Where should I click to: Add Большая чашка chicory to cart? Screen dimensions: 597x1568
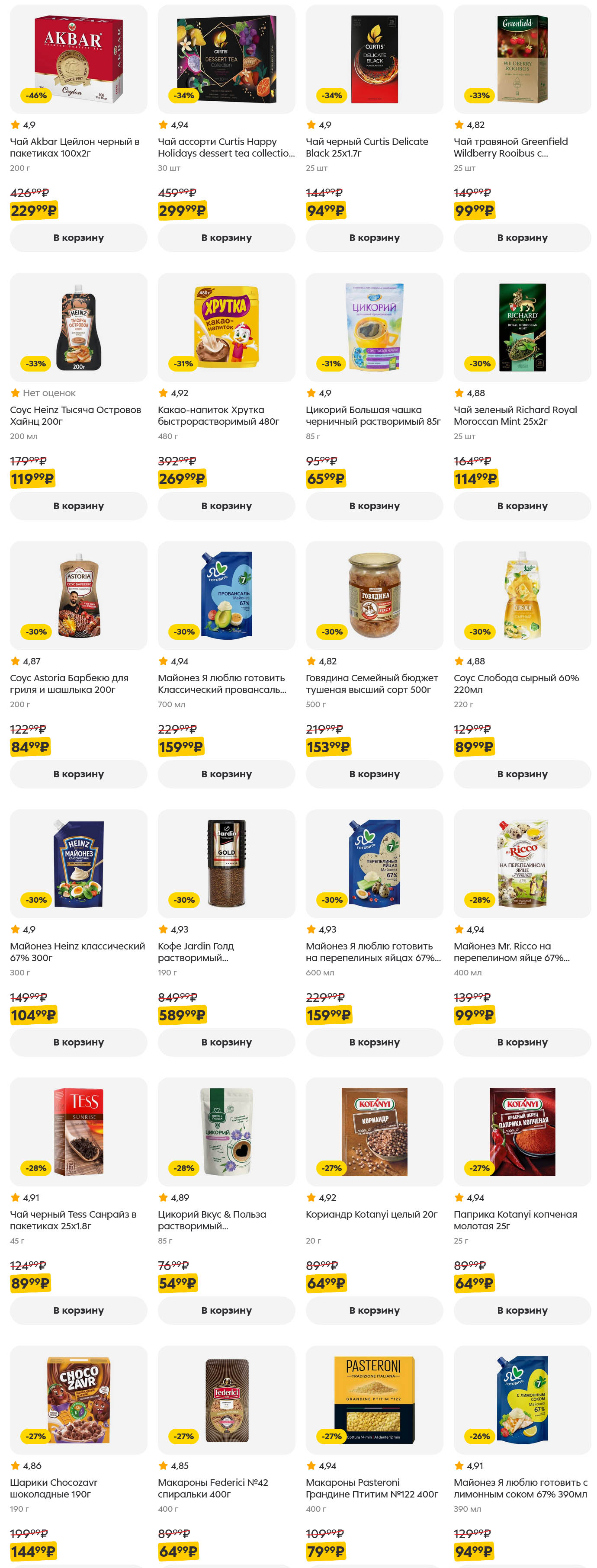[x=374, y=506]
